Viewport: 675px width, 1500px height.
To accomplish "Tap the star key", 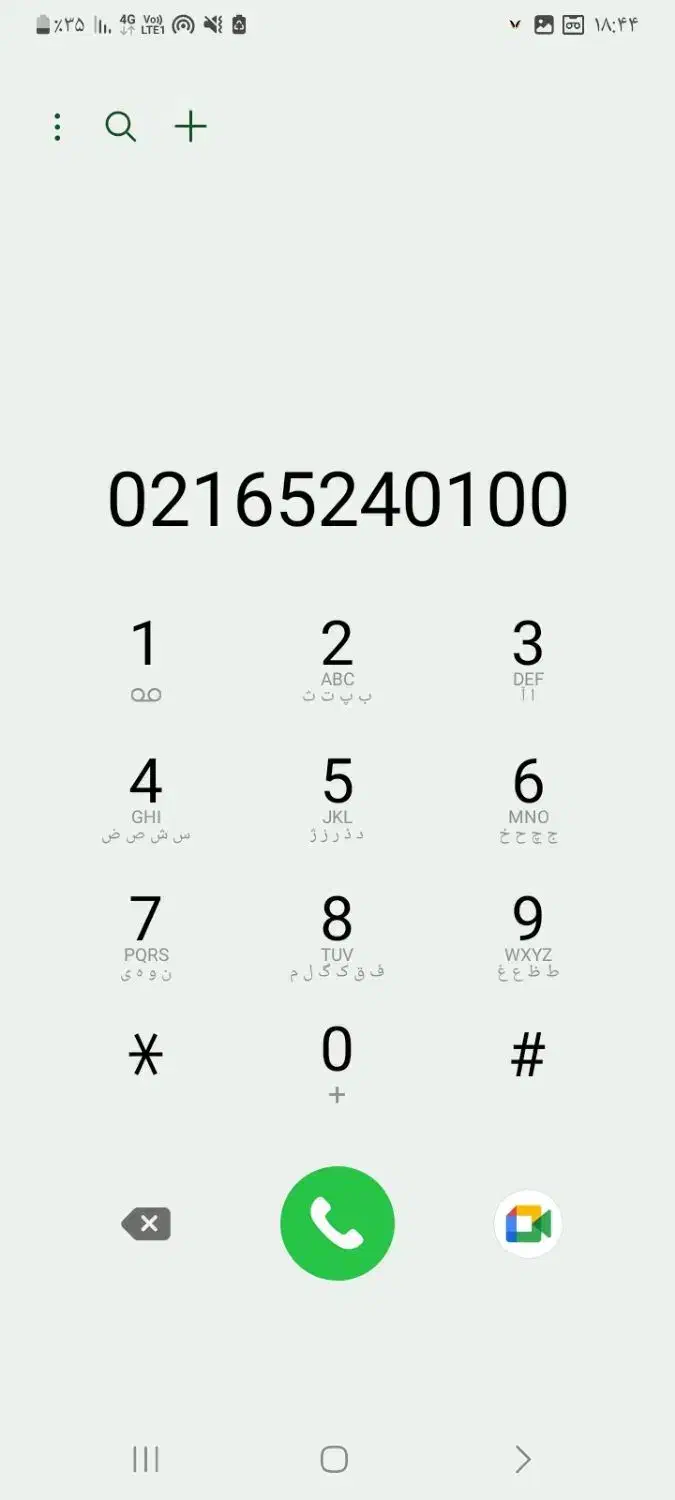I will 146,1055.
